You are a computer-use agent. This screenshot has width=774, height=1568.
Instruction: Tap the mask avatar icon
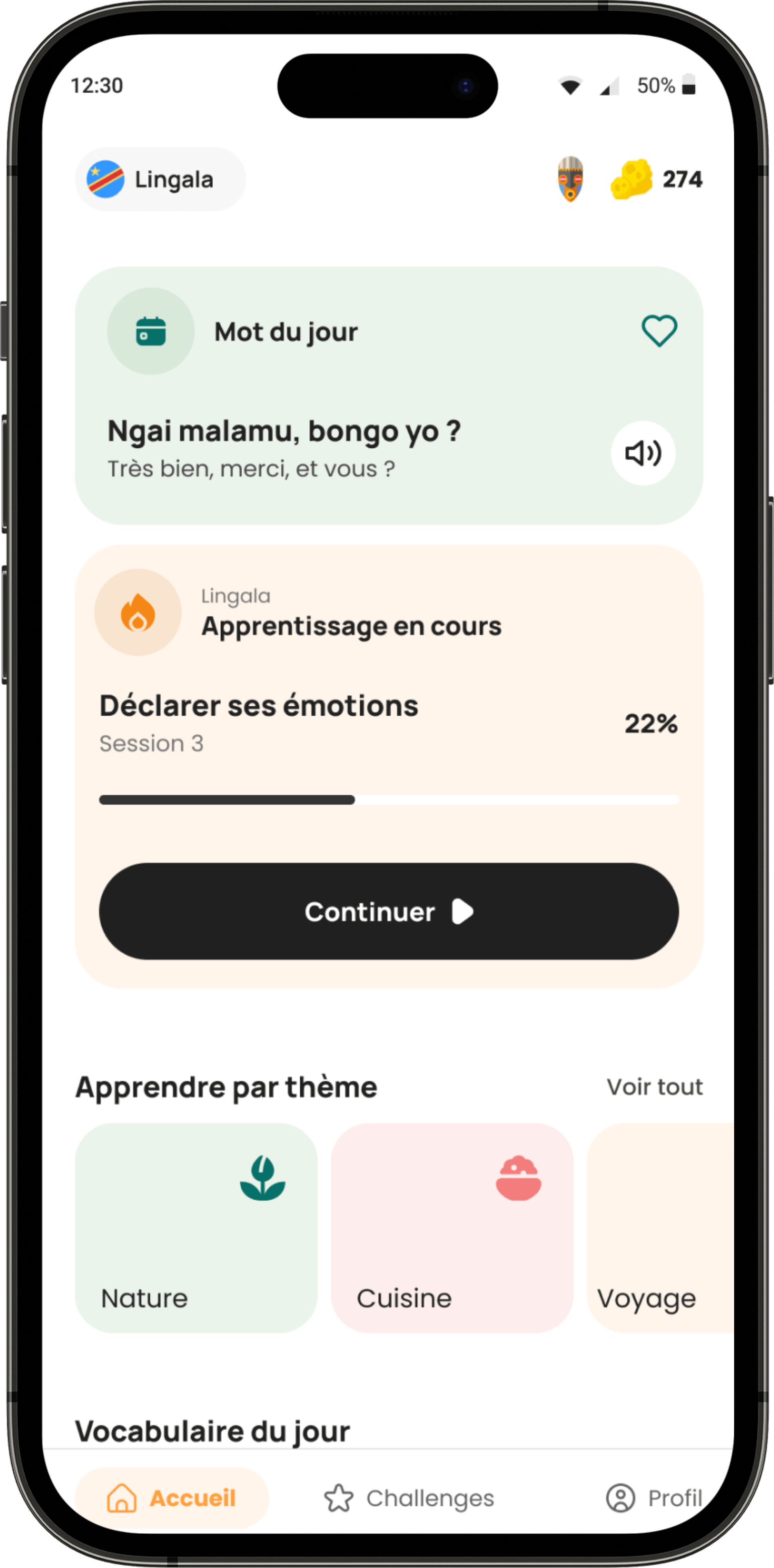570,179
